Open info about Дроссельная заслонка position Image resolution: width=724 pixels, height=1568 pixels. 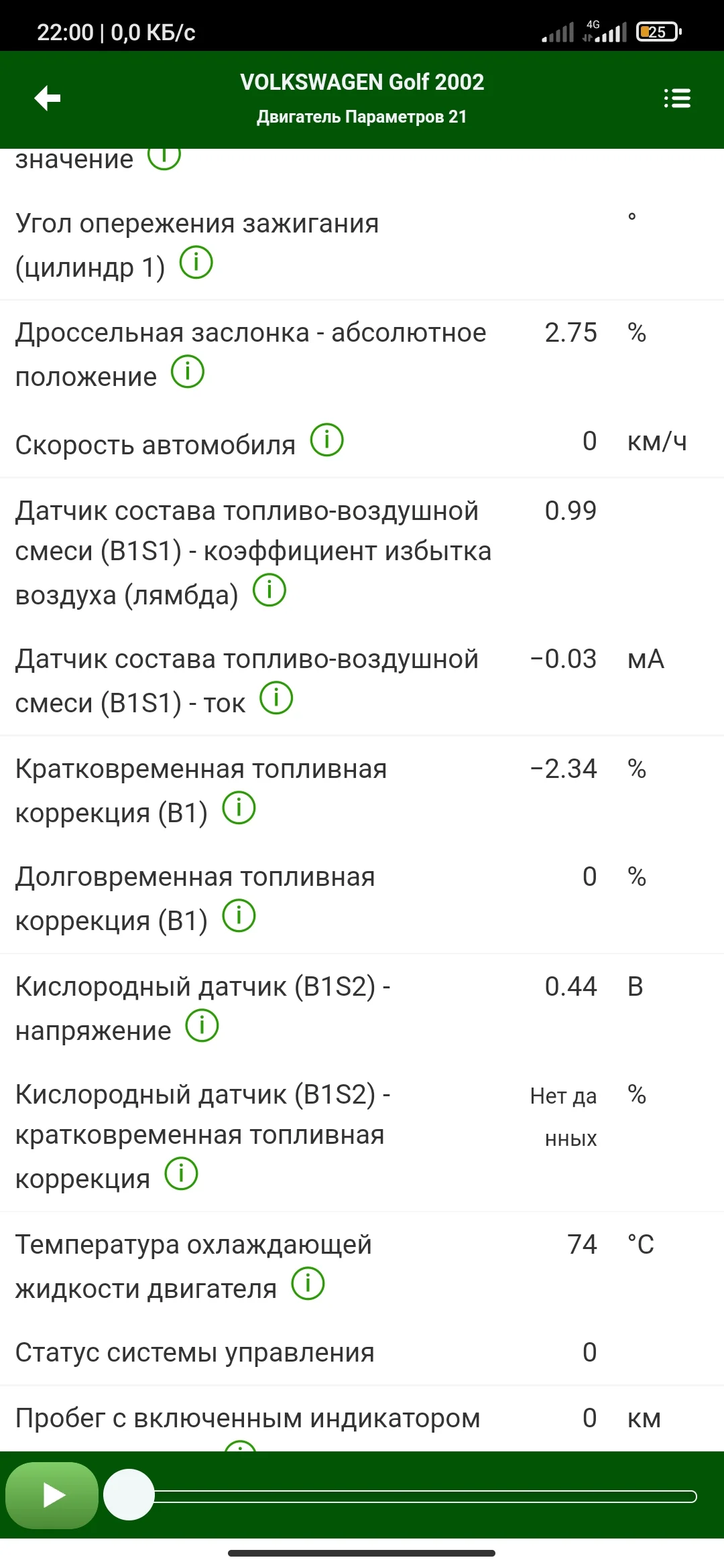point(188,372)
